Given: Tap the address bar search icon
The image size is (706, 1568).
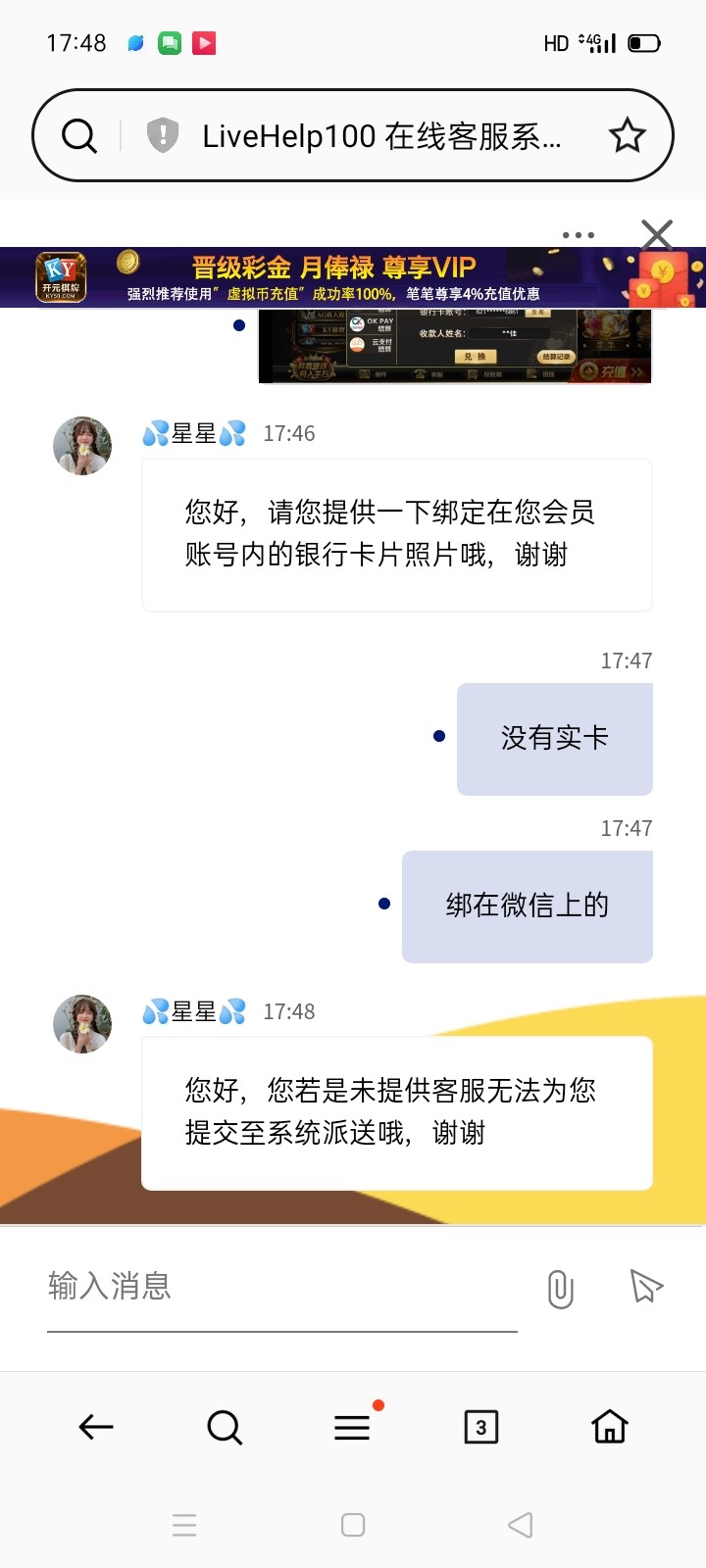Looking at the screenshot, I should click(79, 136).
